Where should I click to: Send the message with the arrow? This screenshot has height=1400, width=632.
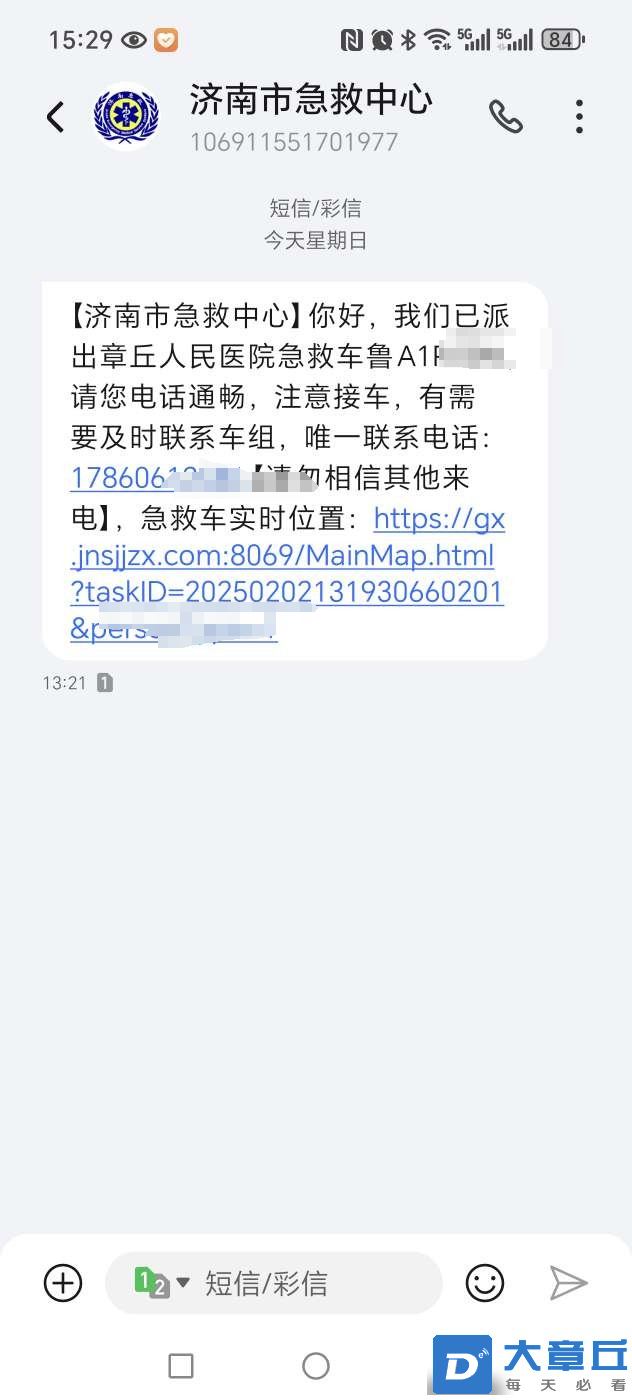[568, 1282]
